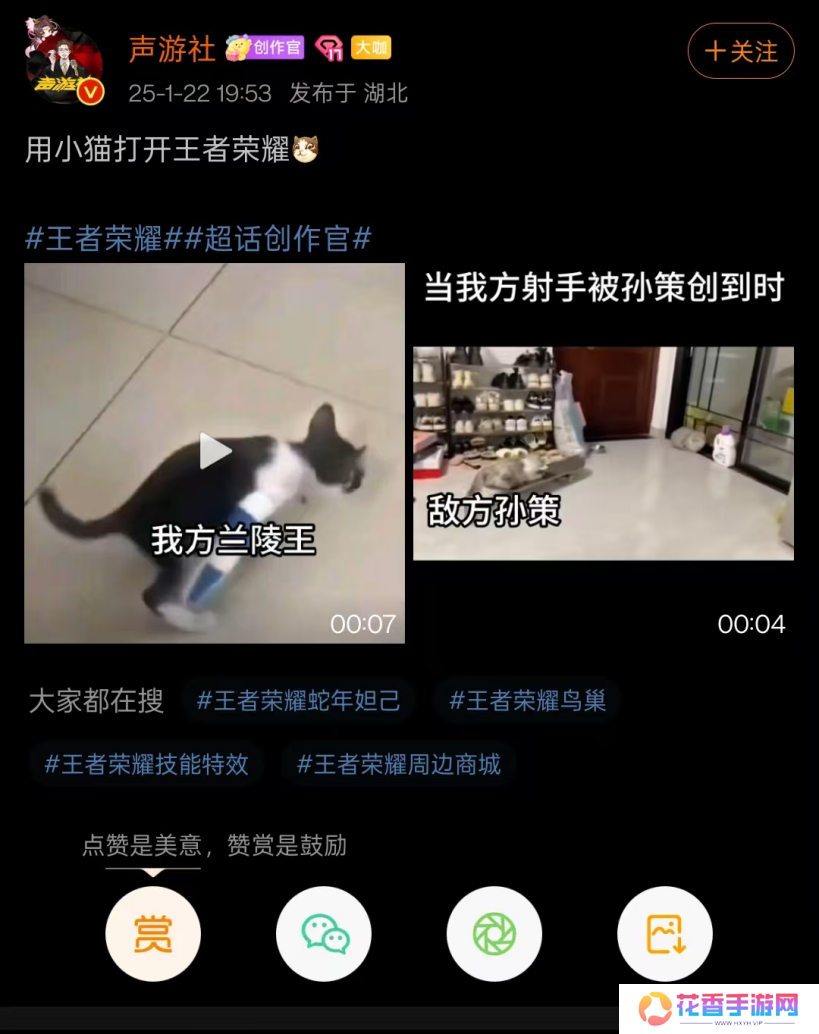Search the #王者荣耀鸟巢 suggestion
This screenshot has height=1034, width=819.
pos(527,702)
